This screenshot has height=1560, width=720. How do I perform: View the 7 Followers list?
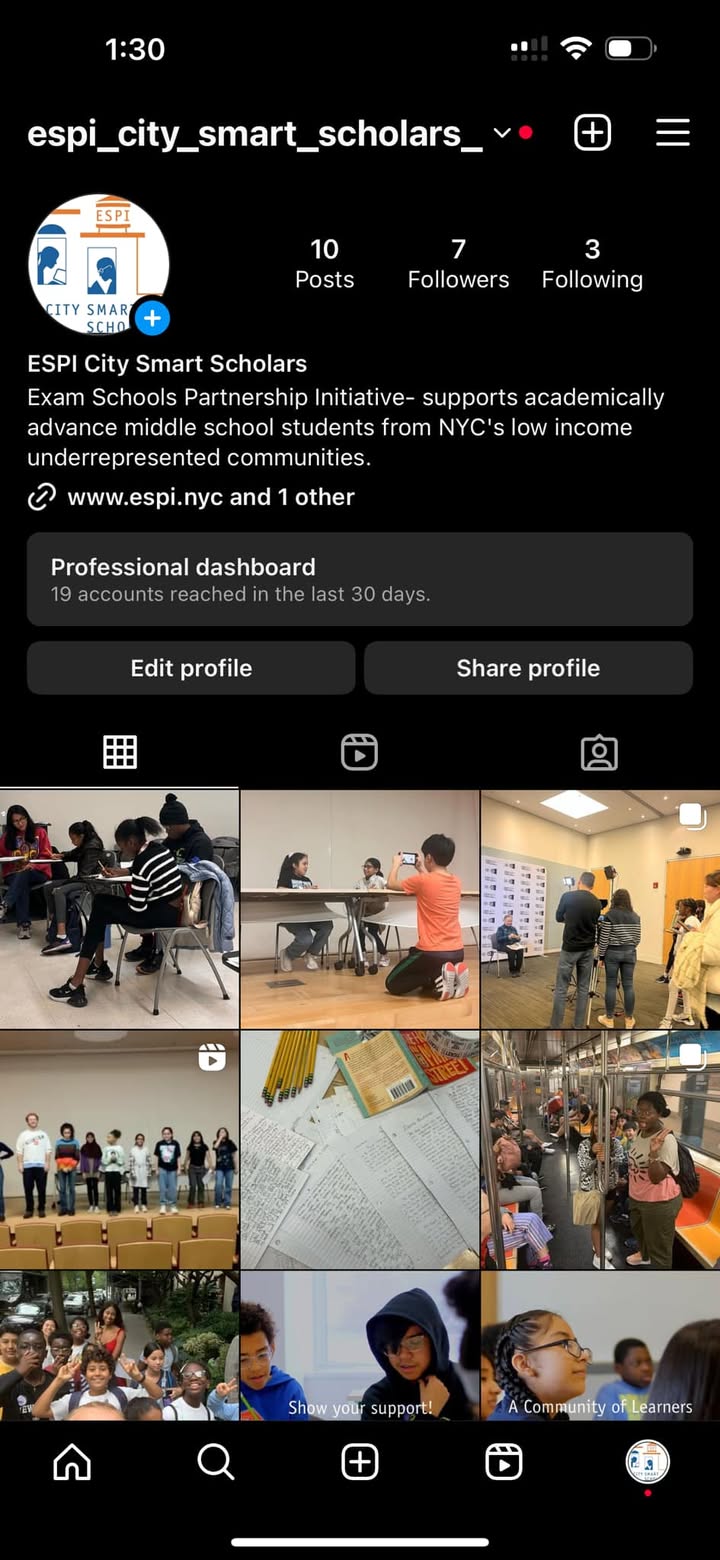(x=458, y=263)
